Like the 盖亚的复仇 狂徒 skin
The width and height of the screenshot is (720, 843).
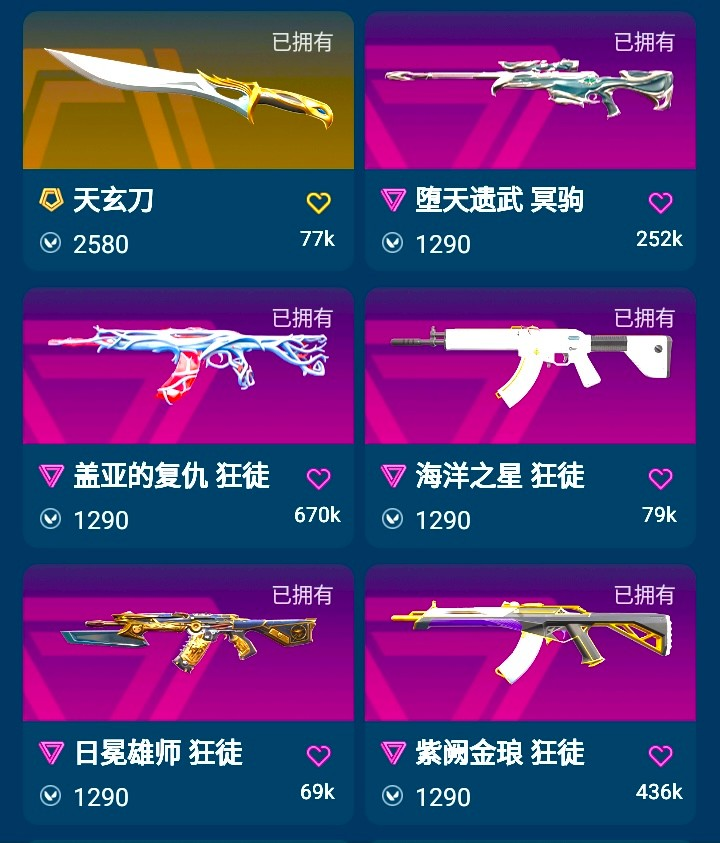318,479
